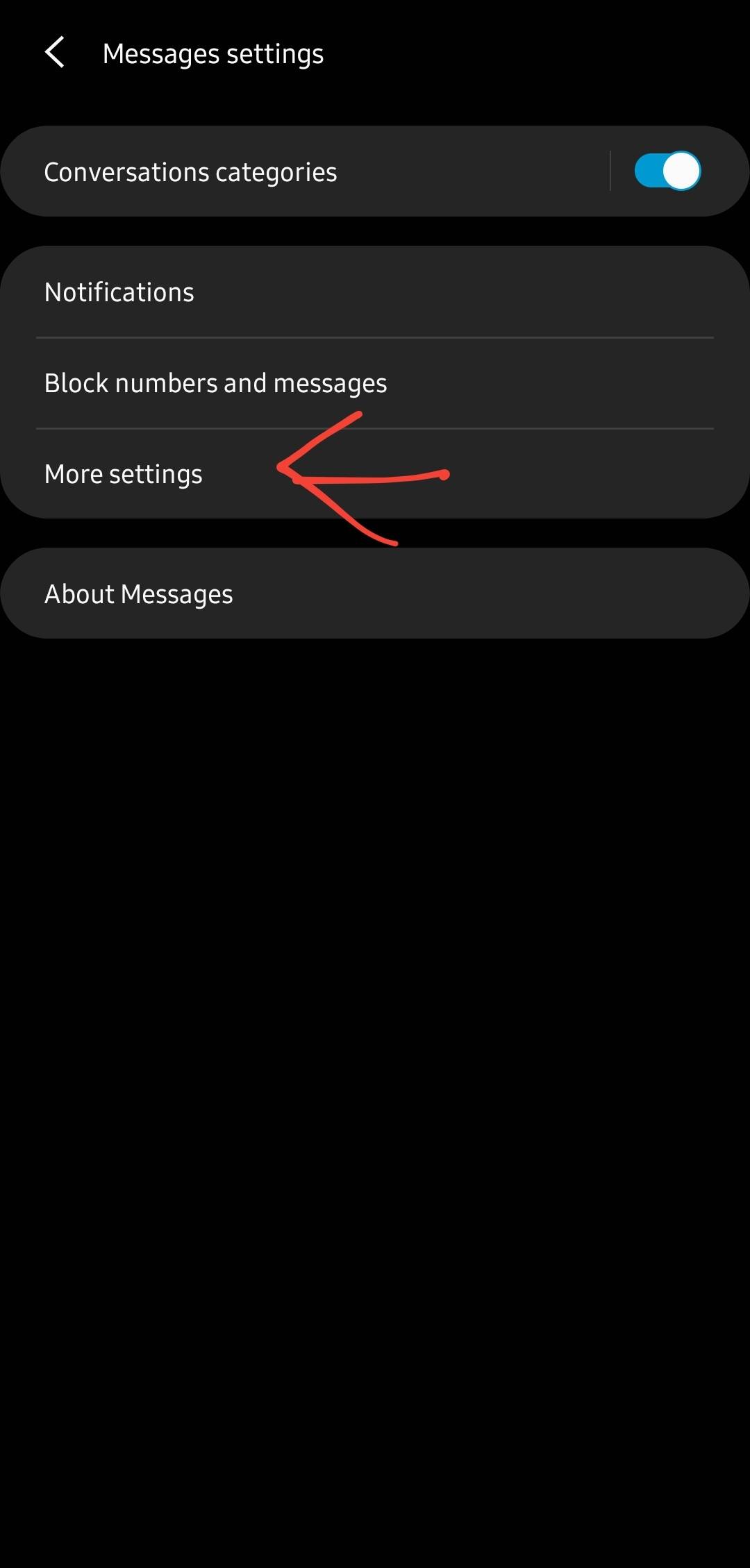The width and height of the screenshot is (750, 1568).
Task: Open Notifications settings
Action: (375, 292)
